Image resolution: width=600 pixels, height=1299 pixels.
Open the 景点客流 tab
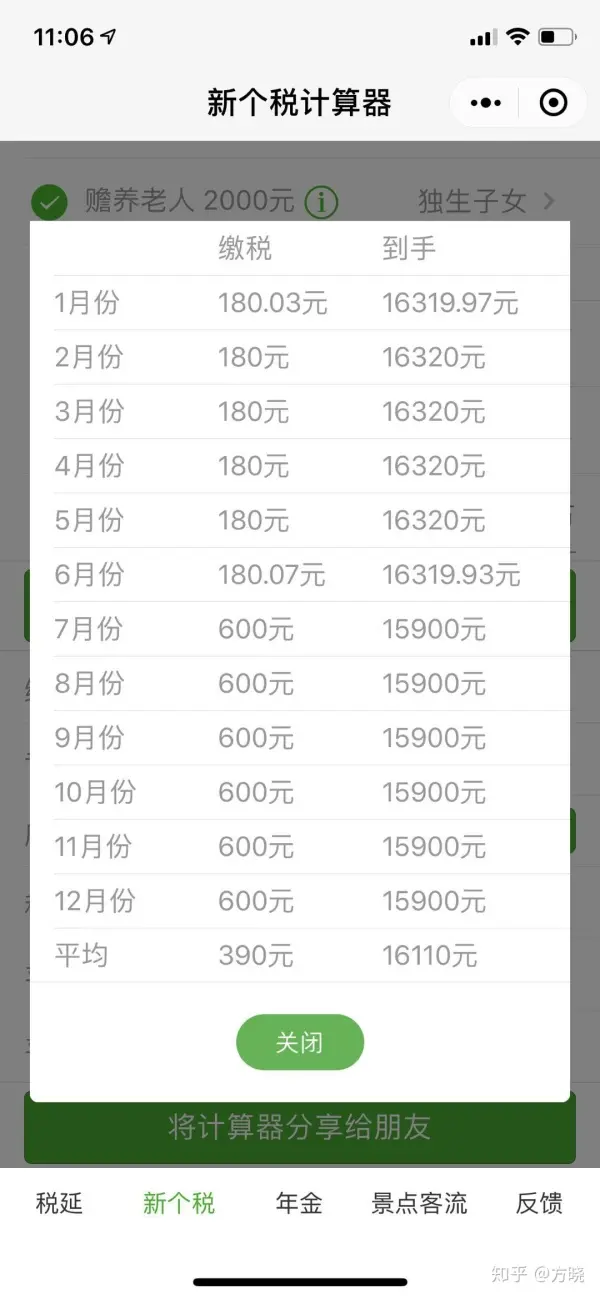pyautogui.click(x=419, y=1203)
